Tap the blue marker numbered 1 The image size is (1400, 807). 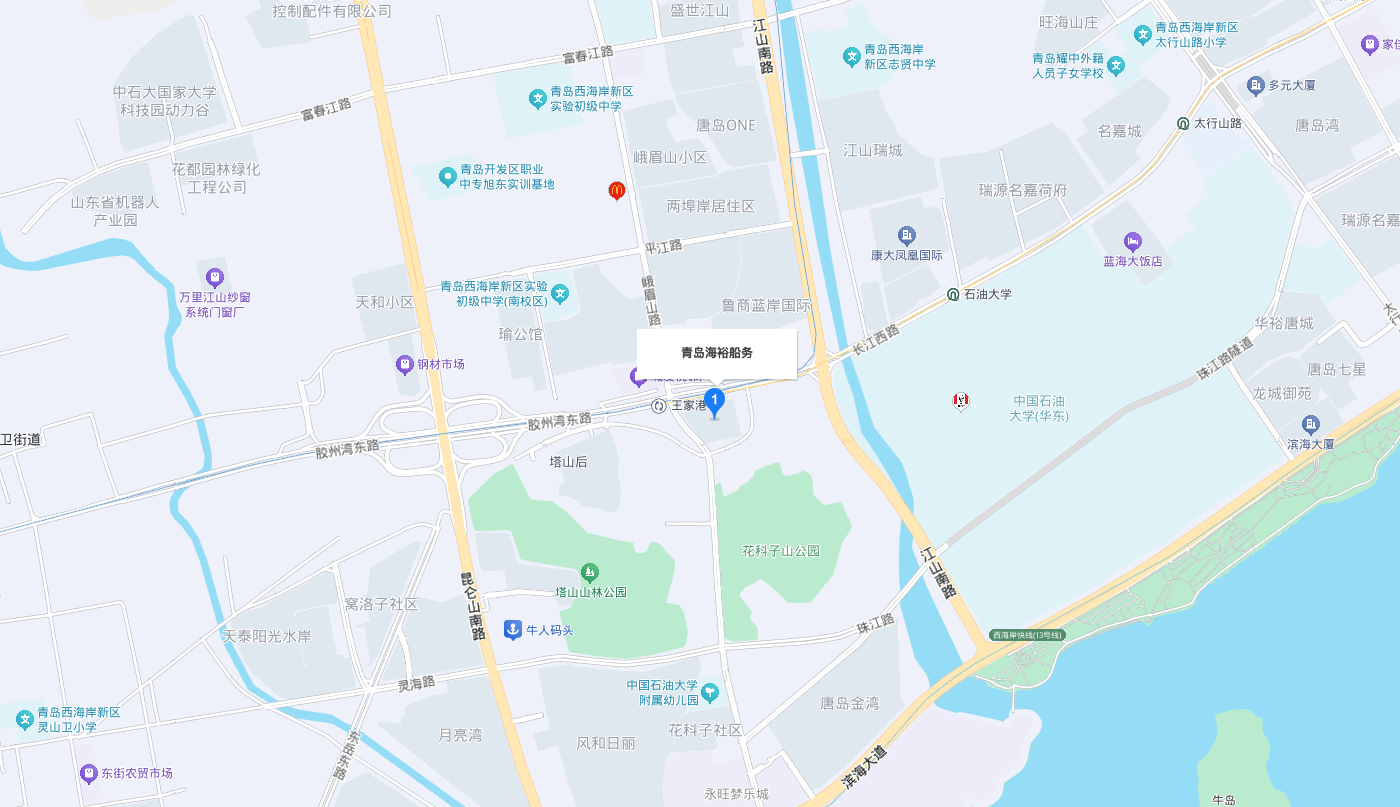coord(714,402)
